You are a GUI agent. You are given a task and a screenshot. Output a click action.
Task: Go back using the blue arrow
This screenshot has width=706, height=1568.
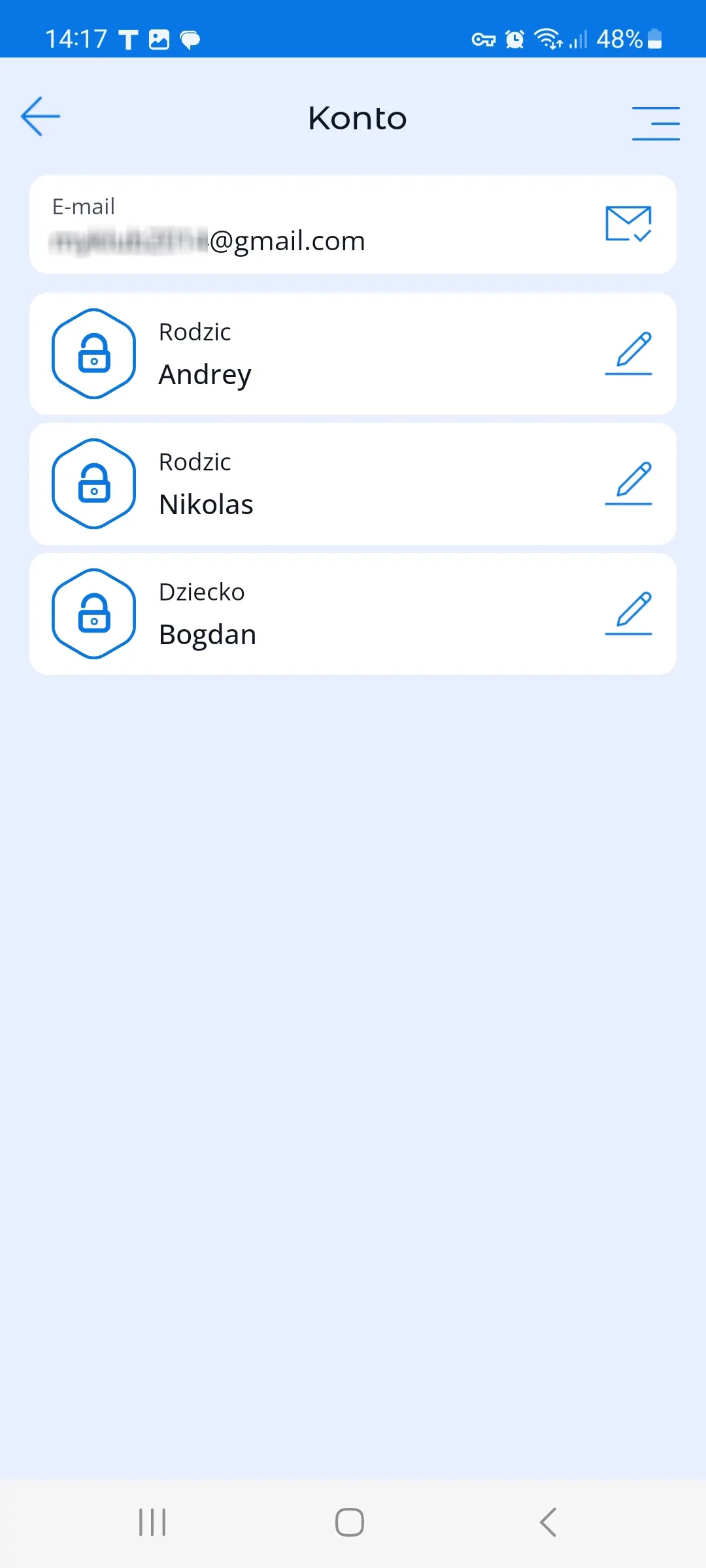click(x=41, y=116)
